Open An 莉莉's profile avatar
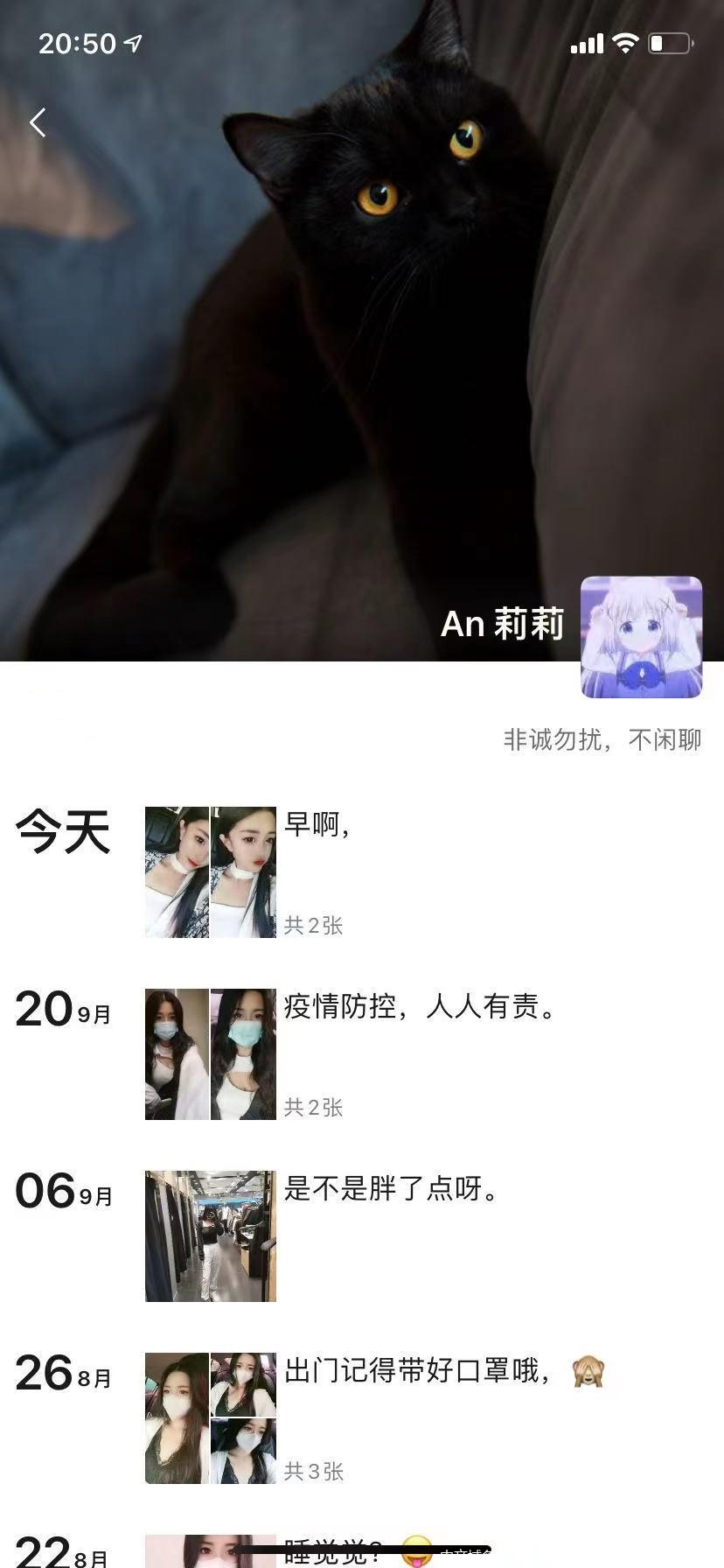This screenshot has width=724, height=1568. [x=641, y=636]
